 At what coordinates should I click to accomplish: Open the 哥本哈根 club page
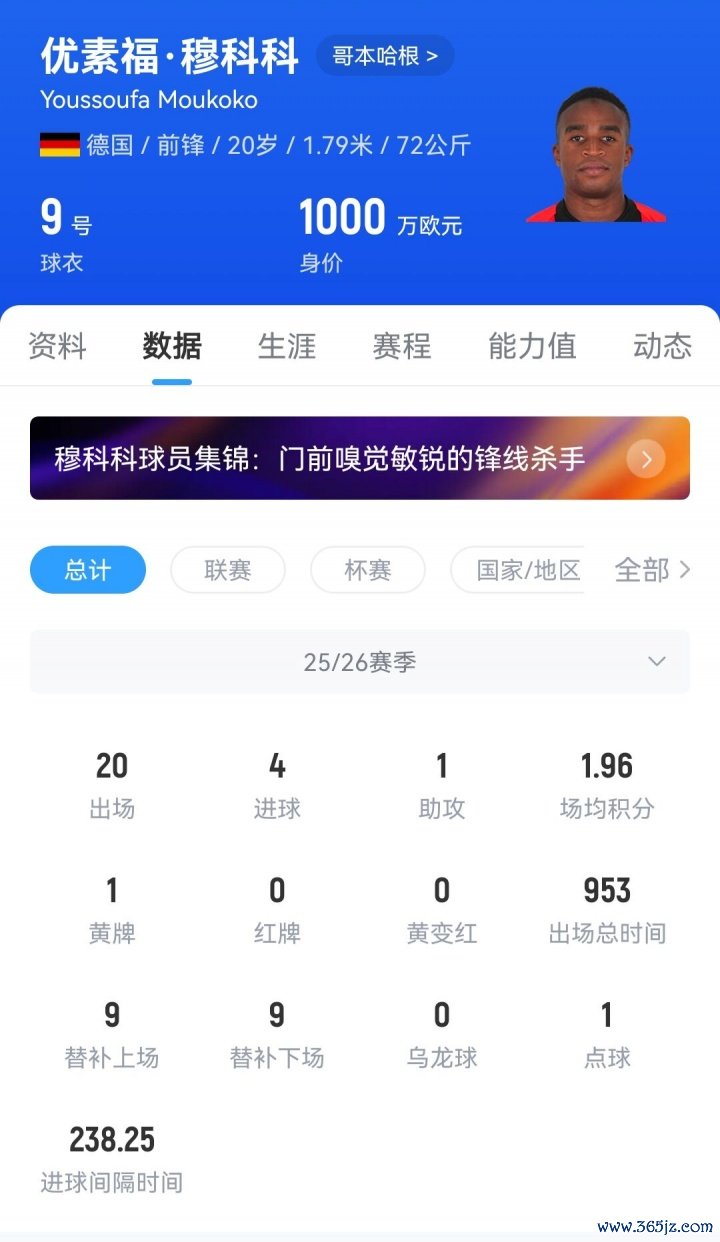tap(385, 56)
